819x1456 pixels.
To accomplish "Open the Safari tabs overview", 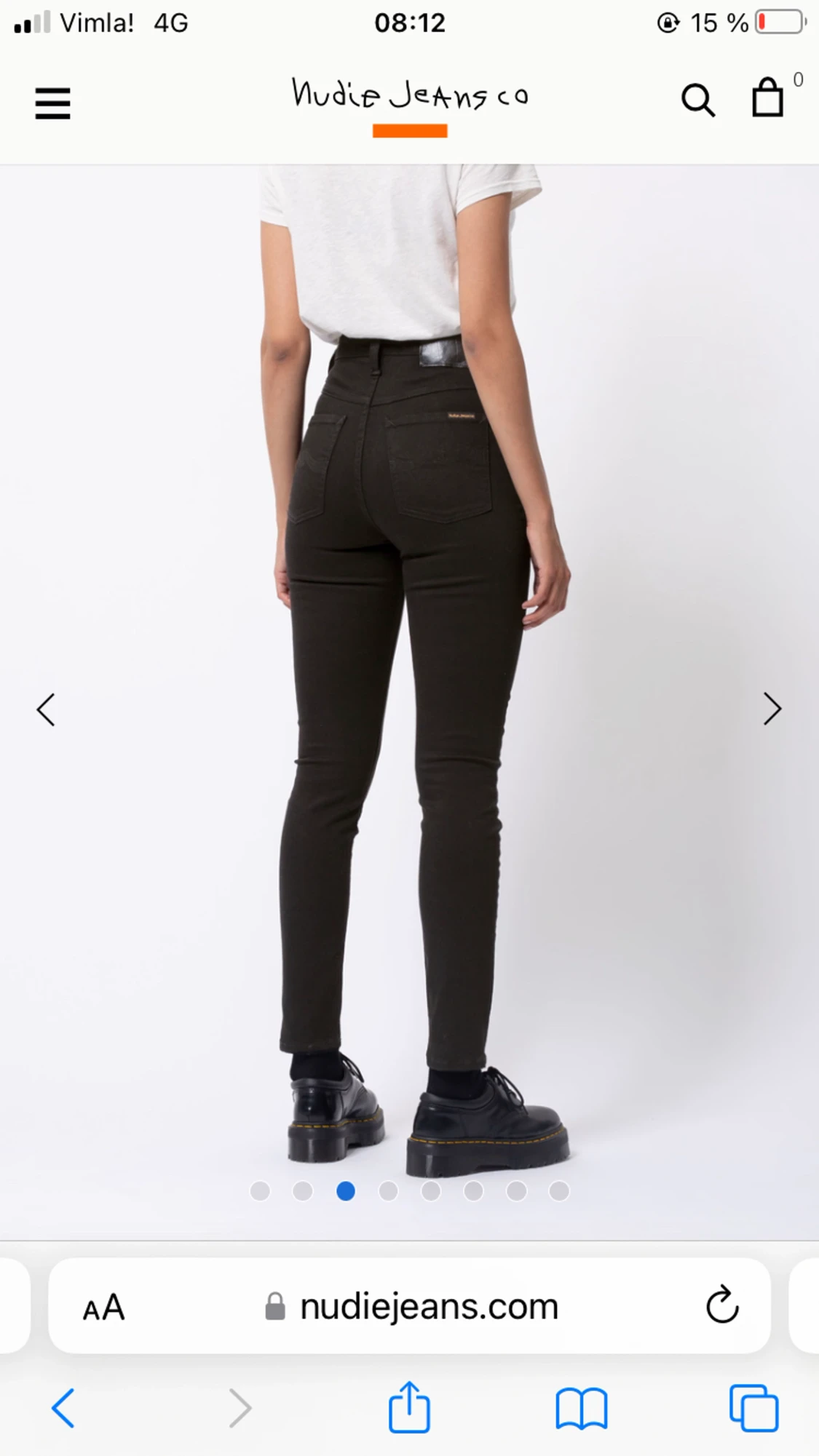I will click(x=753, y=1408).
